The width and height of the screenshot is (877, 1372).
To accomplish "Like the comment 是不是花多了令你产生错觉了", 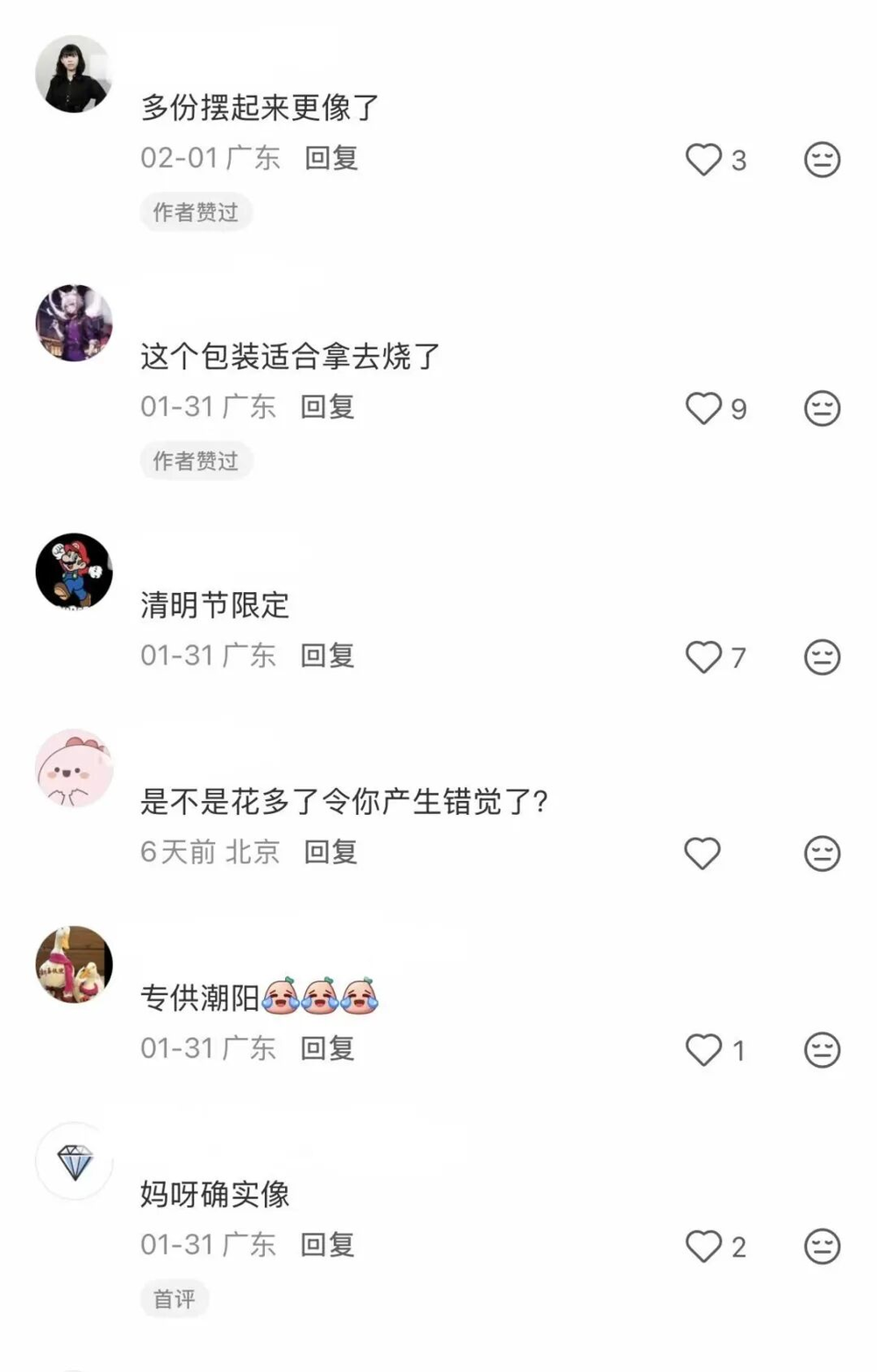I will point(702,854).
